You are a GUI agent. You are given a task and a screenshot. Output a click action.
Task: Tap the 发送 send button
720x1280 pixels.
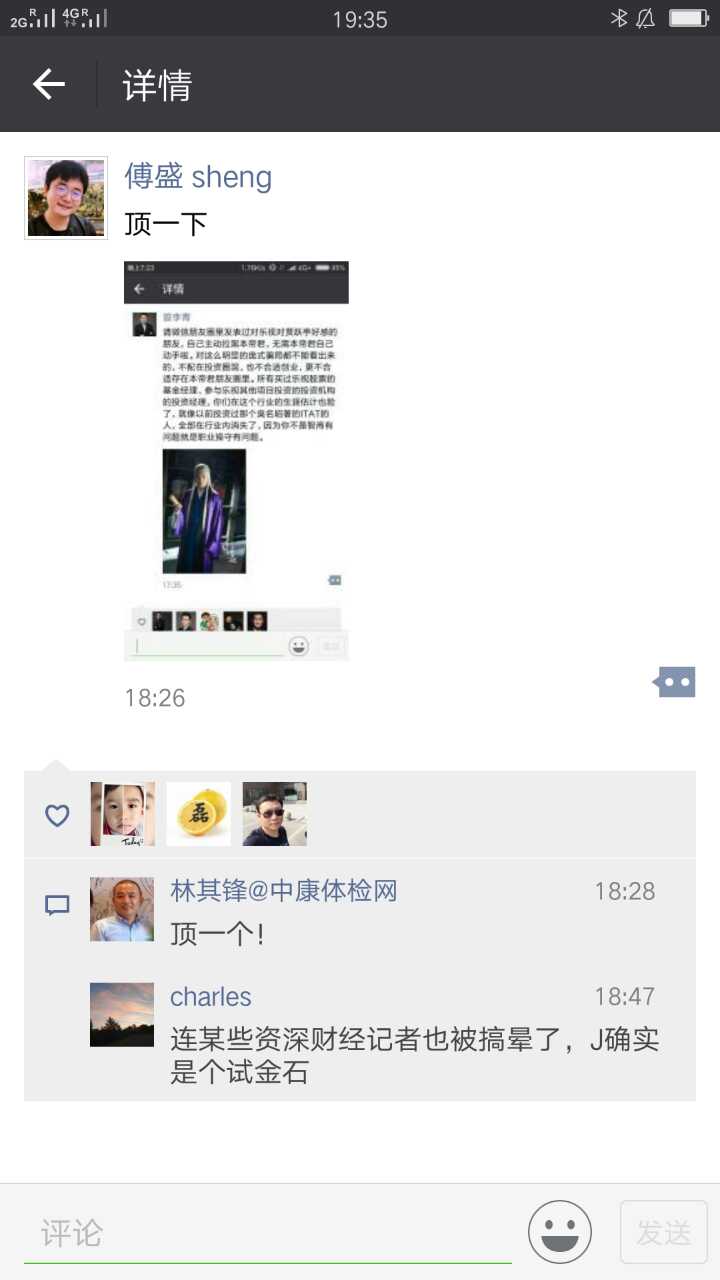pyautogui.click(x=663, y=1233)
